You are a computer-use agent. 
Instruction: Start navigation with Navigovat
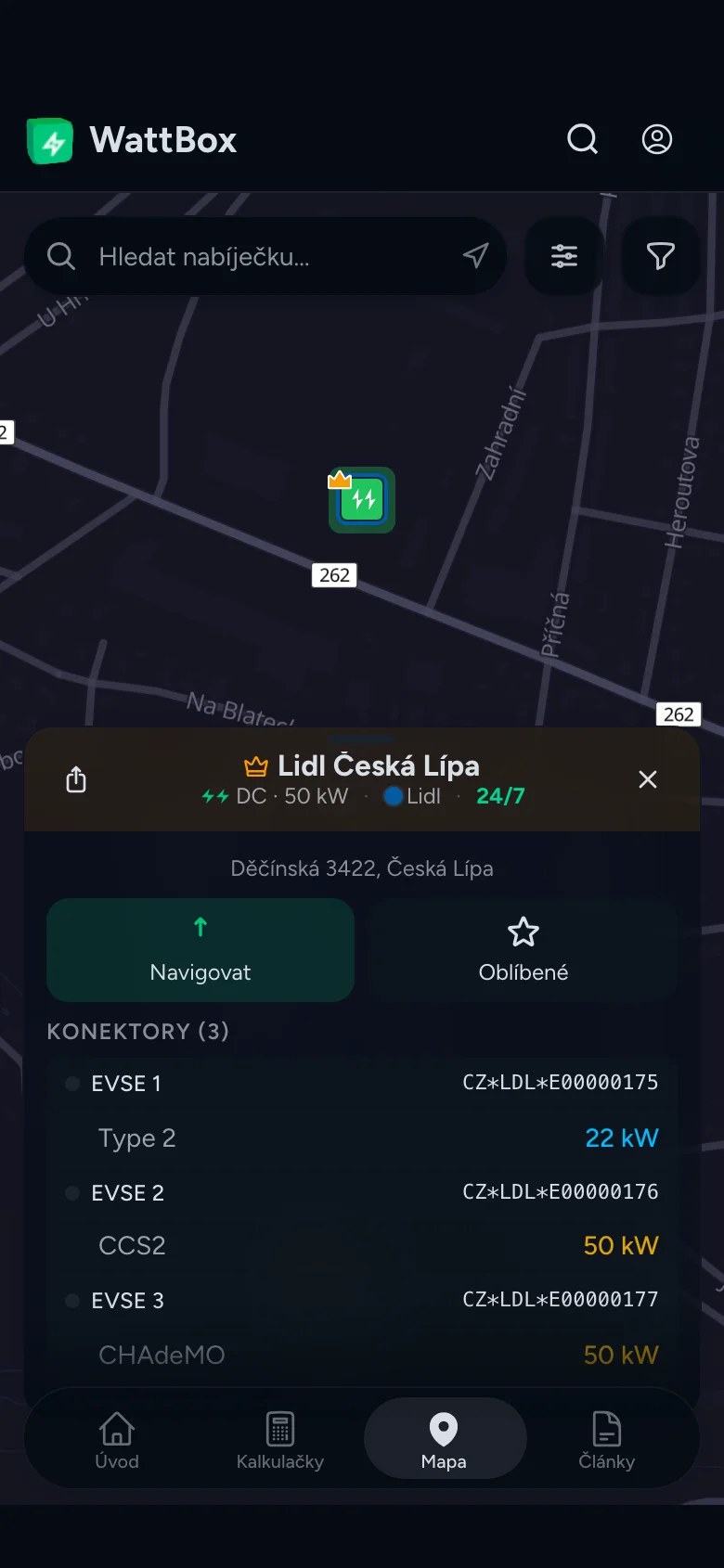point(200,950)
